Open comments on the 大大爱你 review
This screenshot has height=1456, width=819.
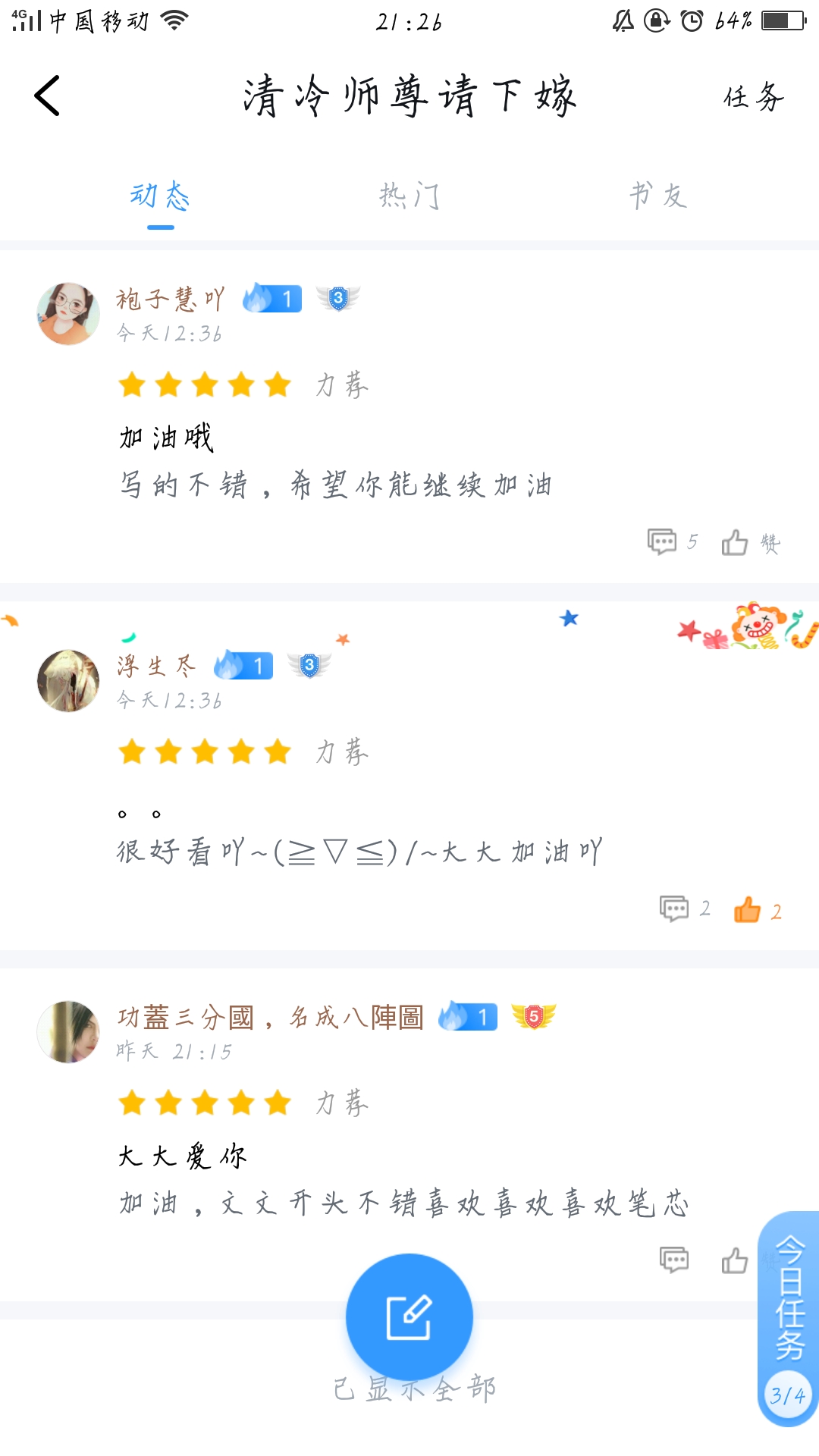(x=674, y=1260)
